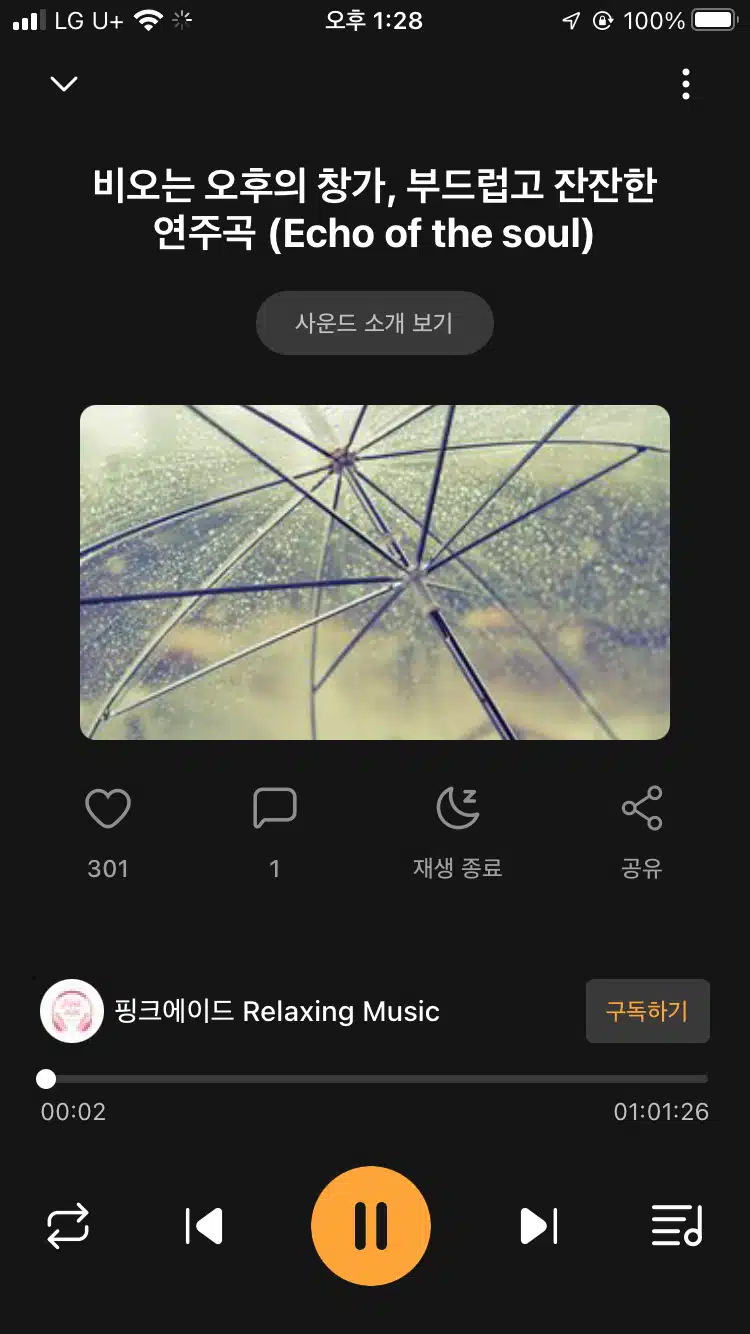Toggle the repeat mode
The width and height of the screenshot is (750, 1334).
[68, 1226]
